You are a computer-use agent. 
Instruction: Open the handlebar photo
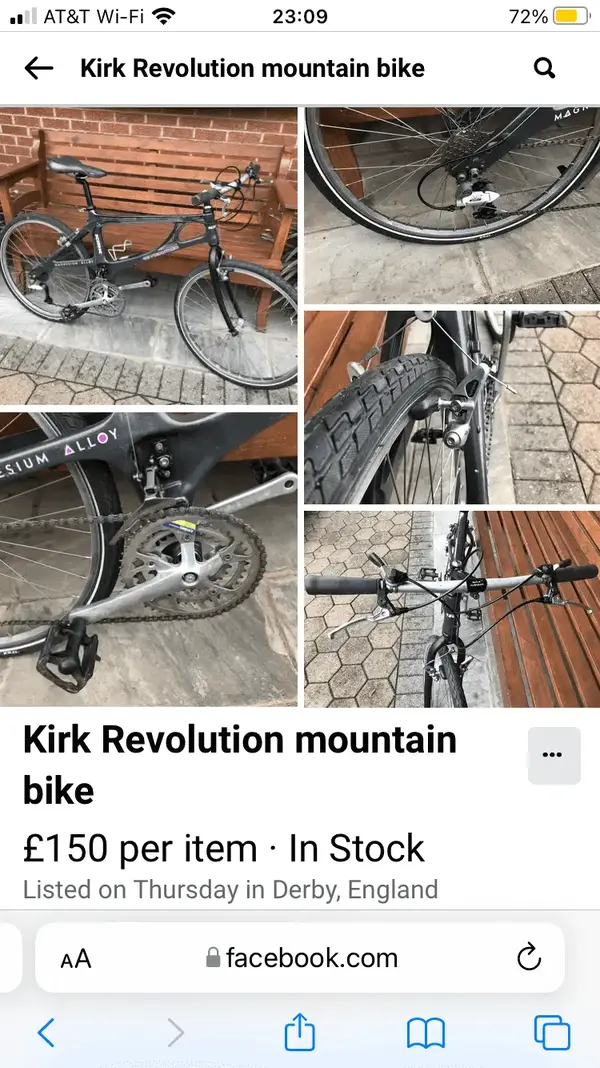click(451, 608)
